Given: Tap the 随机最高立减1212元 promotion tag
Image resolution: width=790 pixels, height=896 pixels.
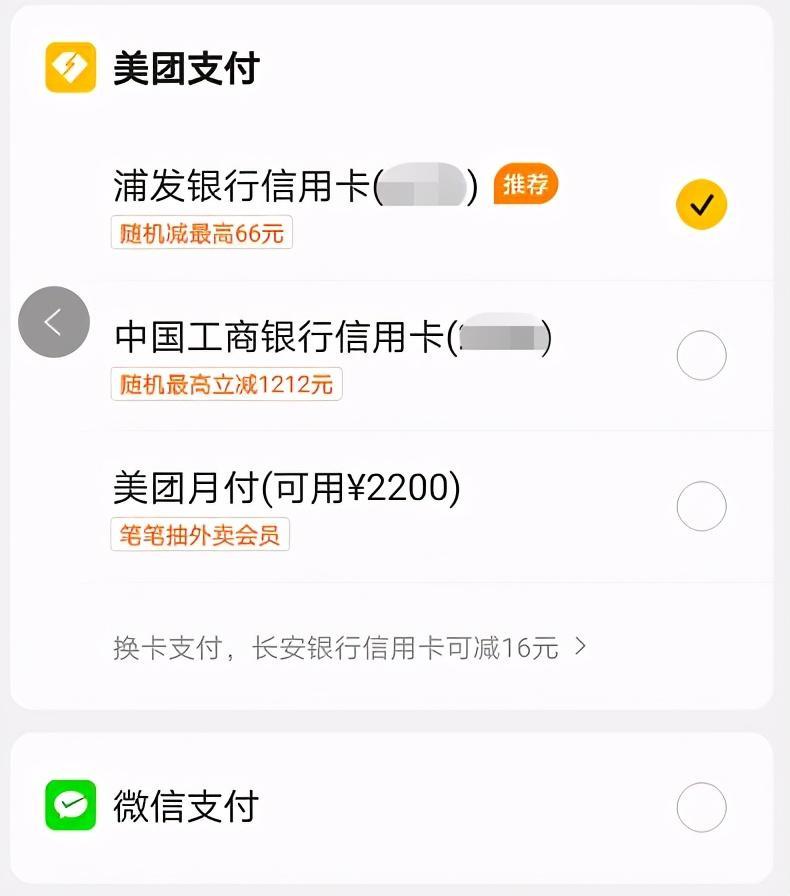Looking at the screenshot, I should click(x=226, y=385).
